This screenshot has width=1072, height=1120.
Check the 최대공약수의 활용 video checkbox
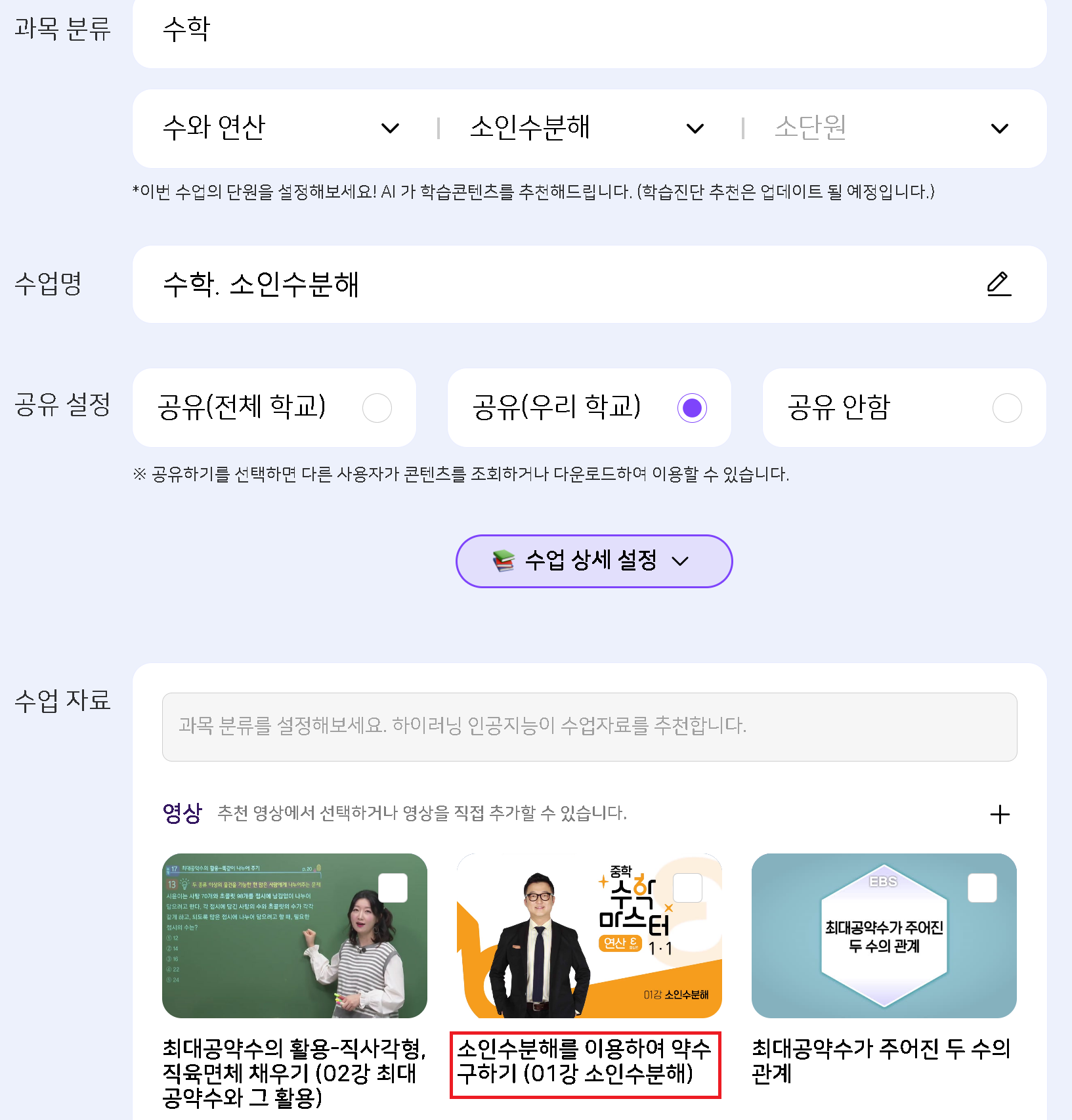393,888
